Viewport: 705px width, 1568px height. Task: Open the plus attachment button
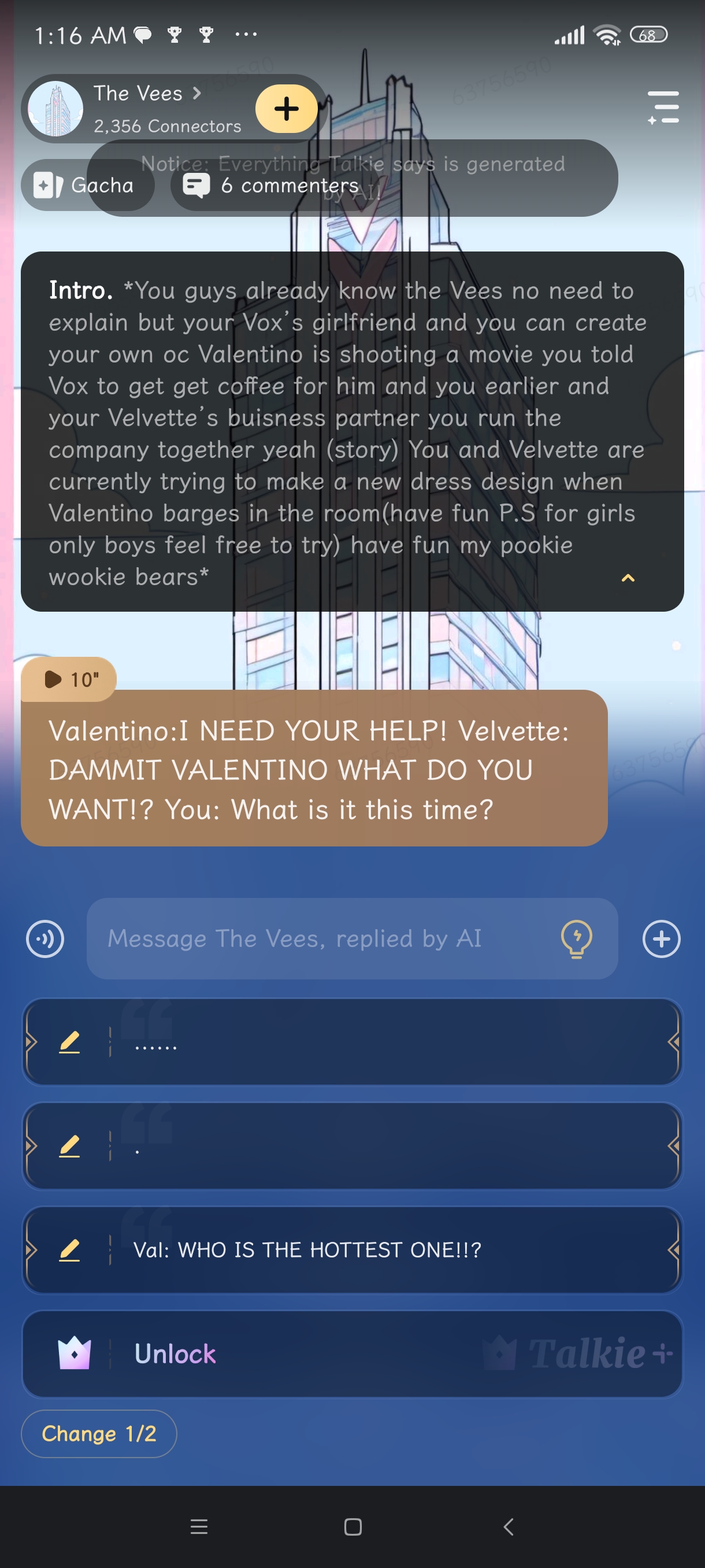pyautogui.click(x=661, y=938)
